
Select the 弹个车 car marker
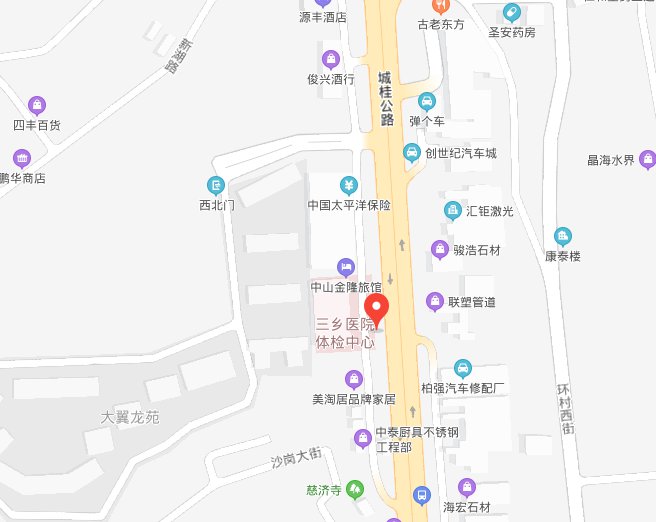click(426, 100)
